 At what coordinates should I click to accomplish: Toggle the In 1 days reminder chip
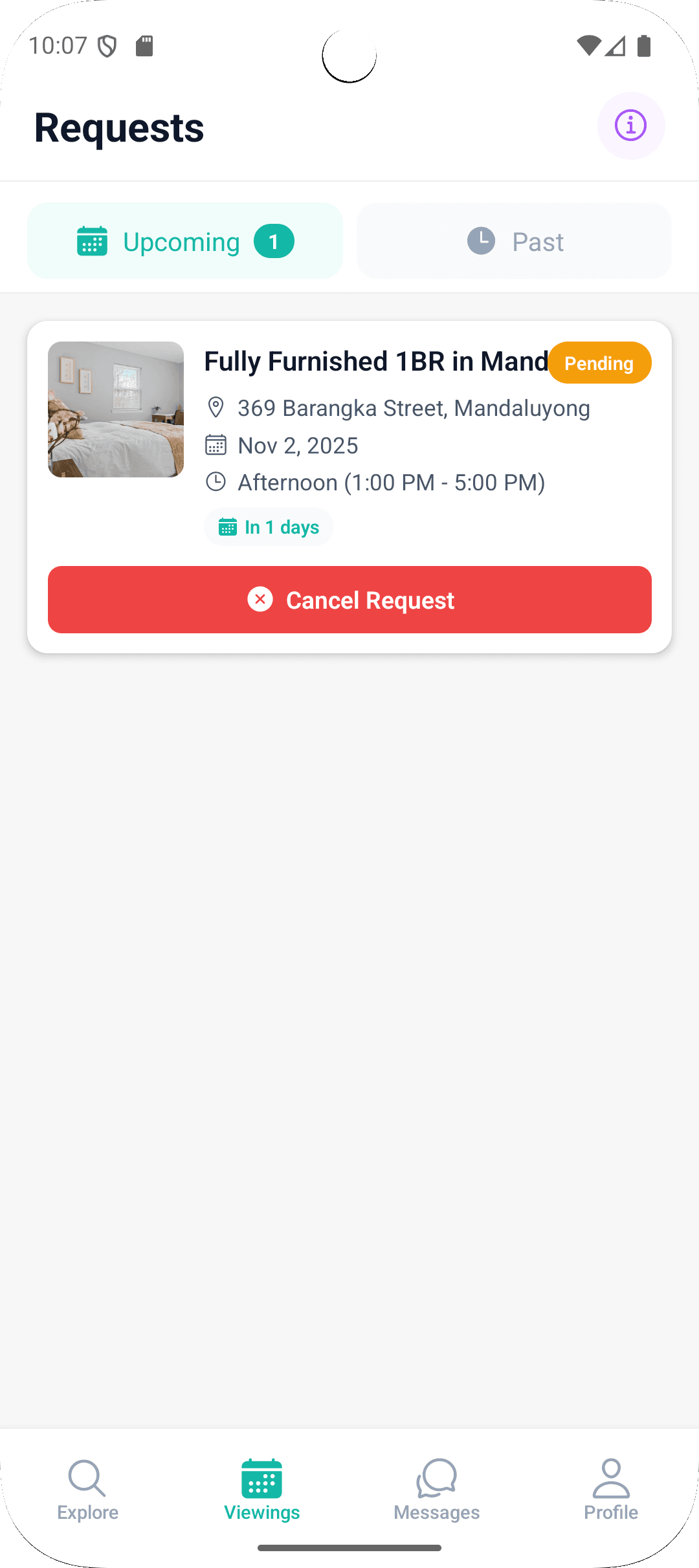(269, 527)
